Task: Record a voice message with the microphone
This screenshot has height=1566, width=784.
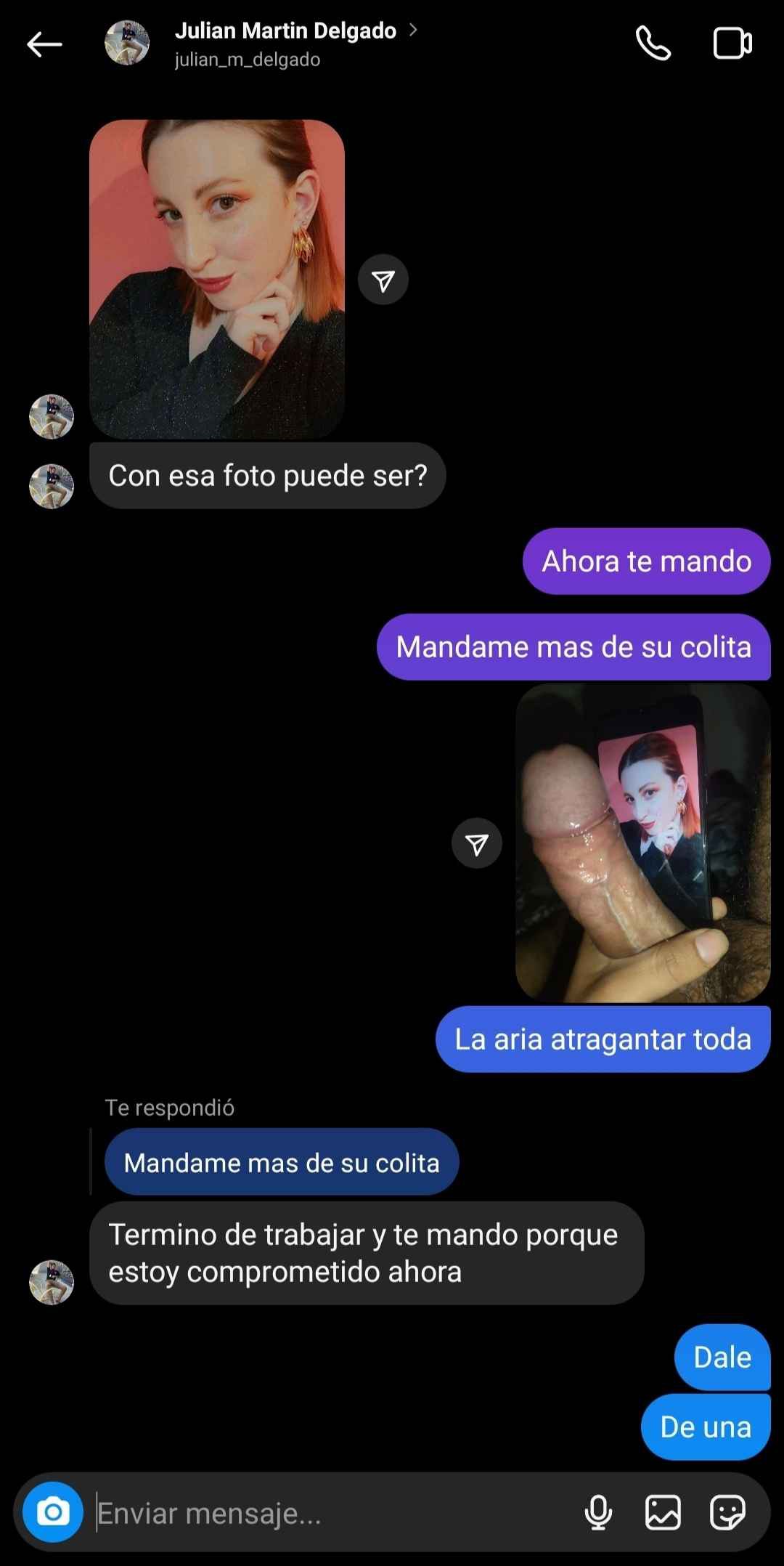Action: point(598,1513)
